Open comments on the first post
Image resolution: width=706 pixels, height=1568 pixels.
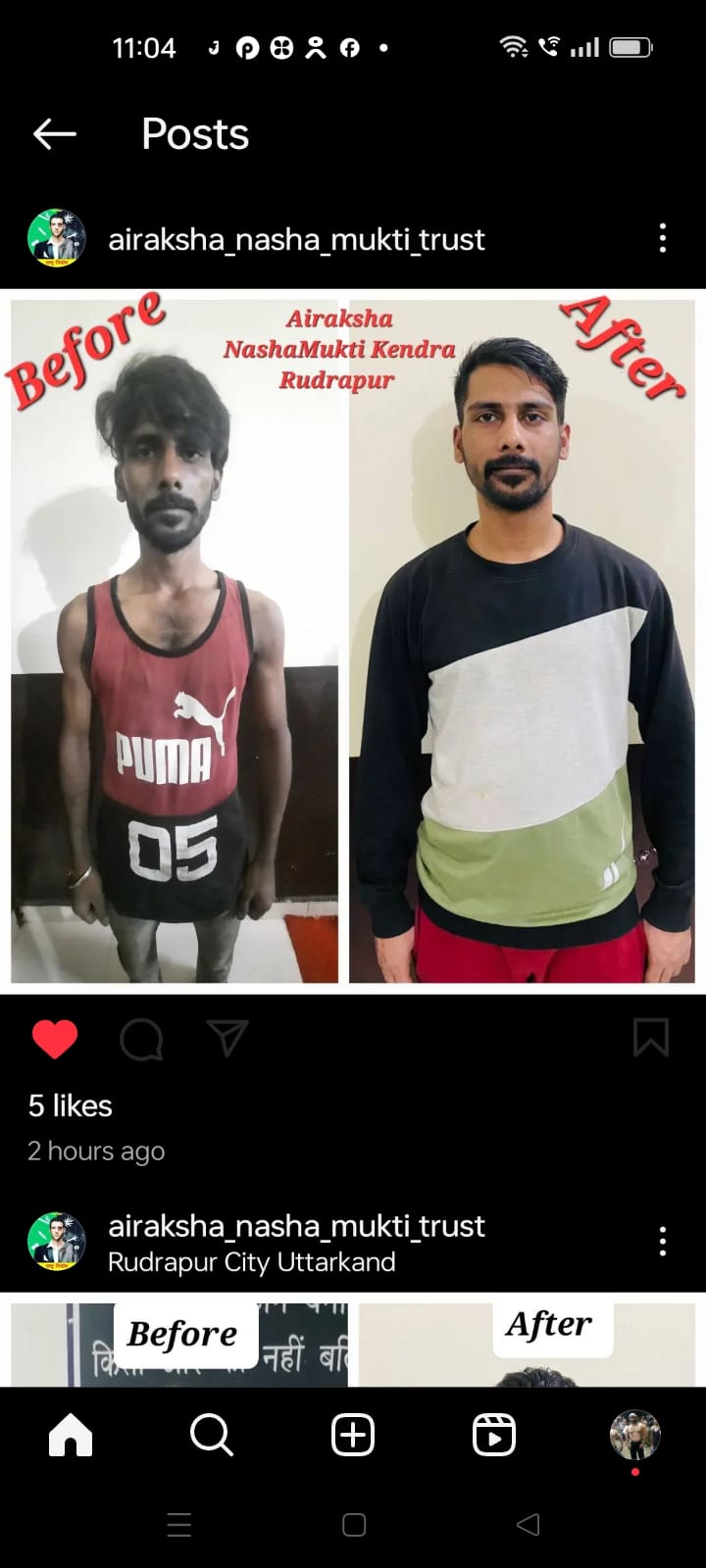pyautogui.click(x=141, y=1039)
